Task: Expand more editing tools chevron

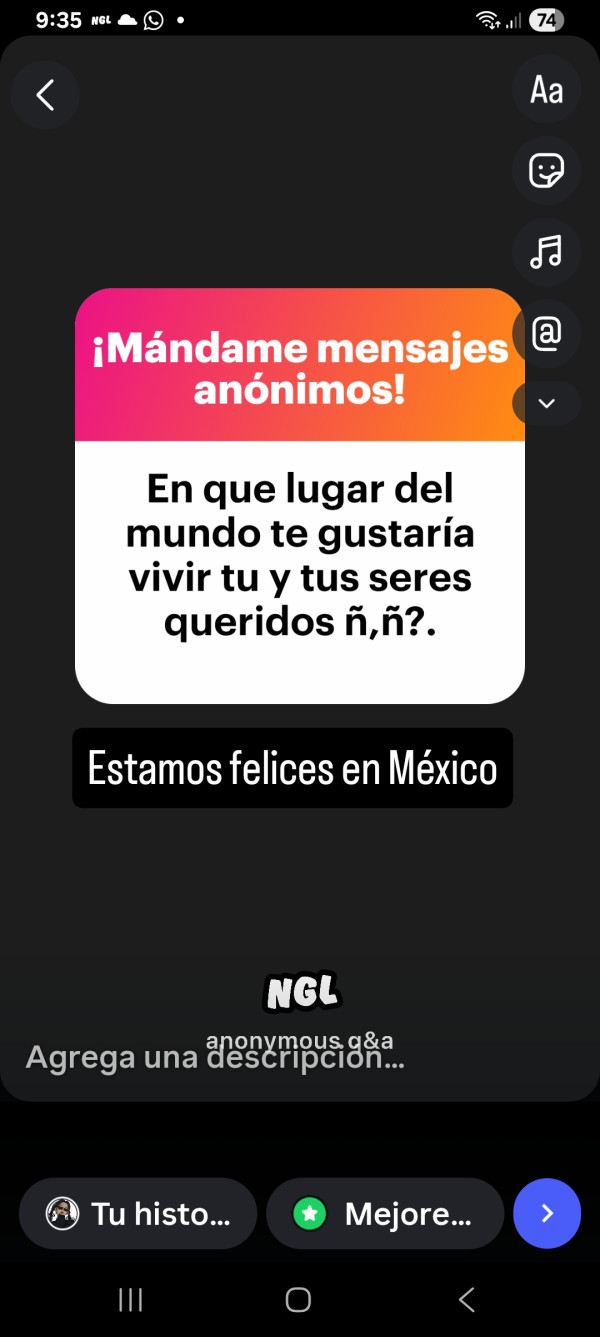Action: tap(546, 404)
